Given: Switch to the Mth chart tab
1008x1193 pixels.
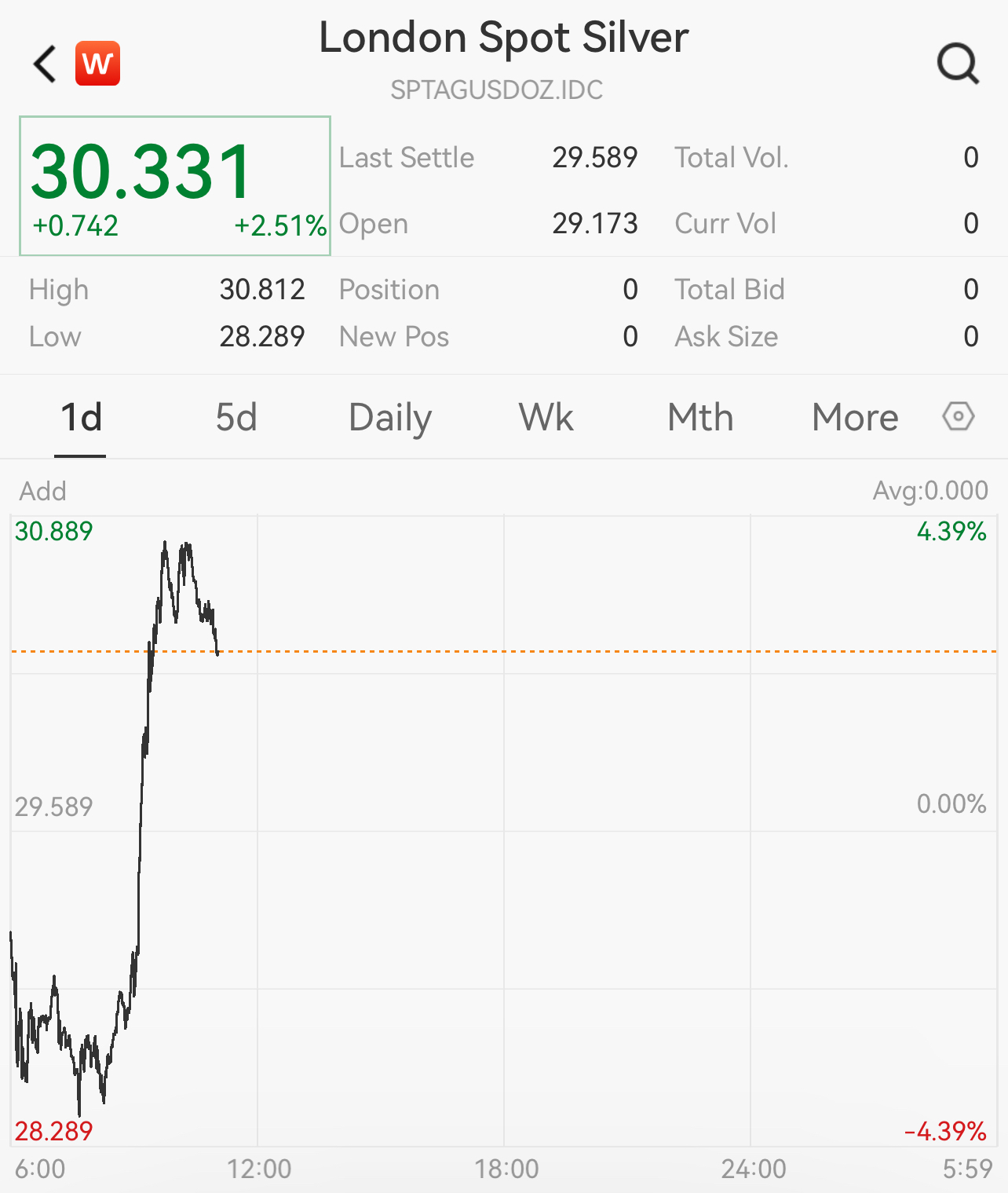Looking at the screenshot, I should 700,417.
